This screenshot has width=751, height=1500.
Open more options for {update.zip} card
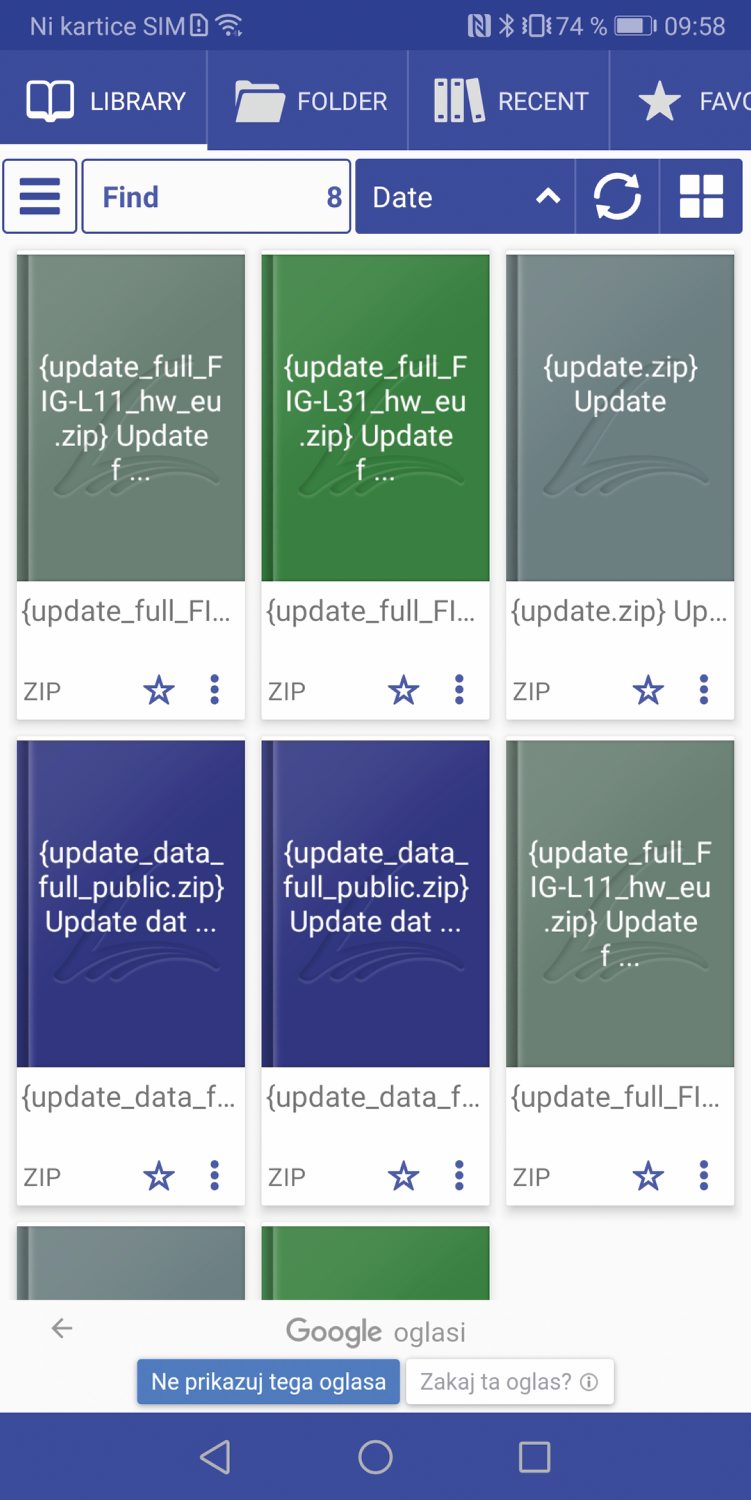704,690
